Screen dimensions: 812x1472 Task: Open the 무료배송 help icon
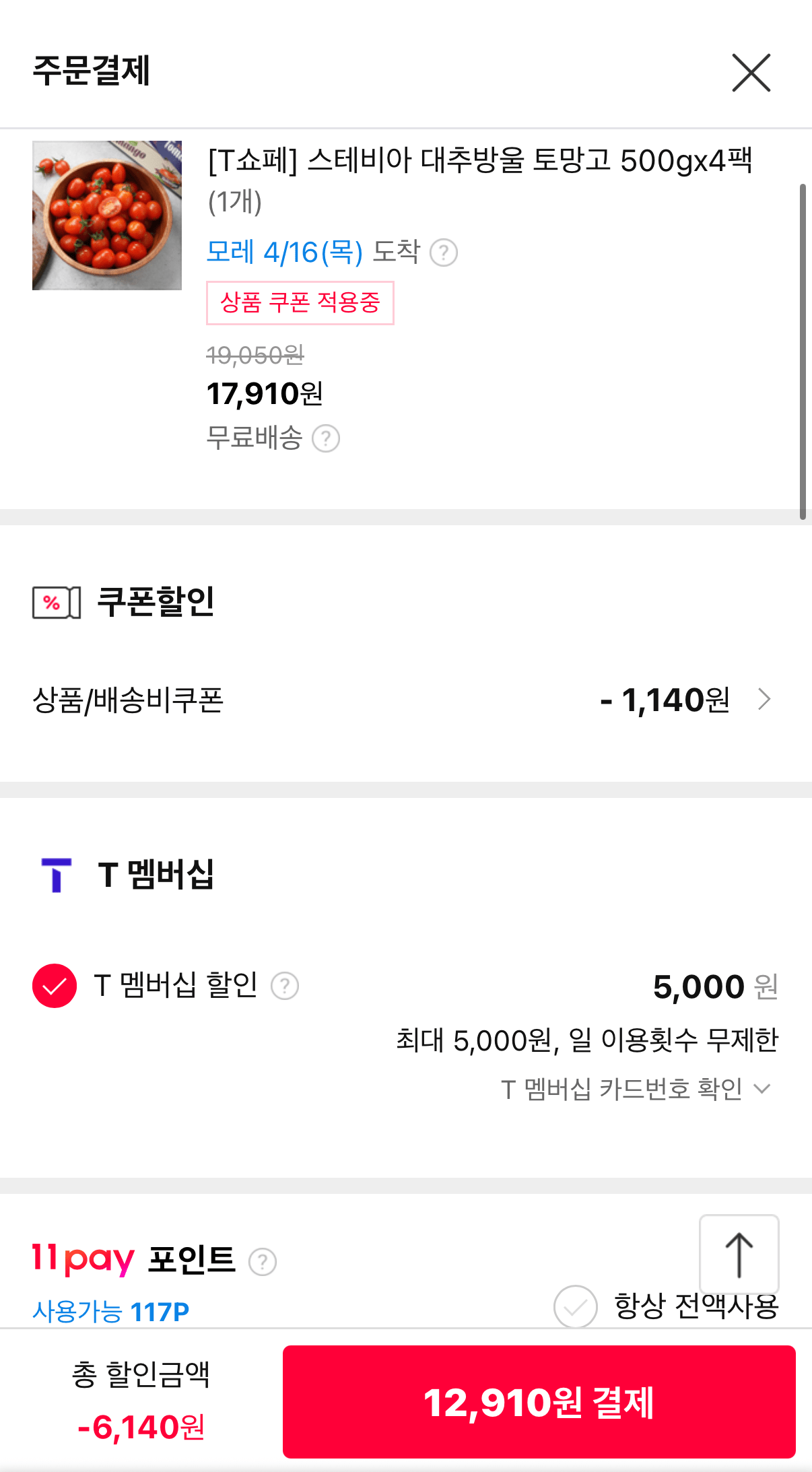(325, 438)
